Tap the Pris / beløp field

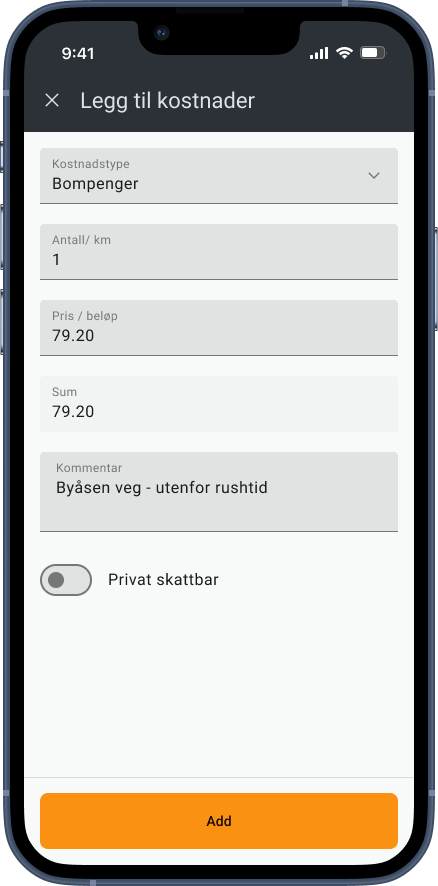pos(219,328)
